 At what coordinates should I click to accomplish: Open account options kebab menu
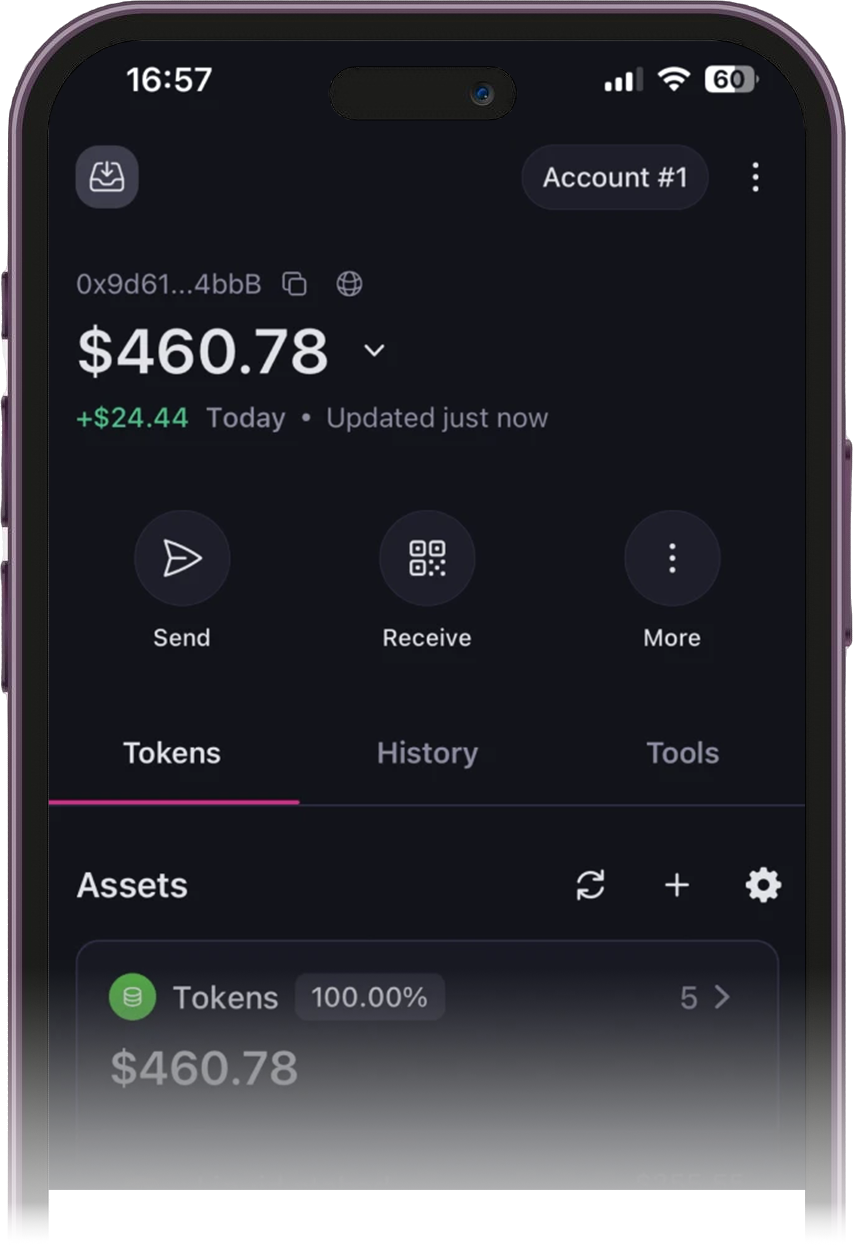pyautogui.click(x=755, y=177)
